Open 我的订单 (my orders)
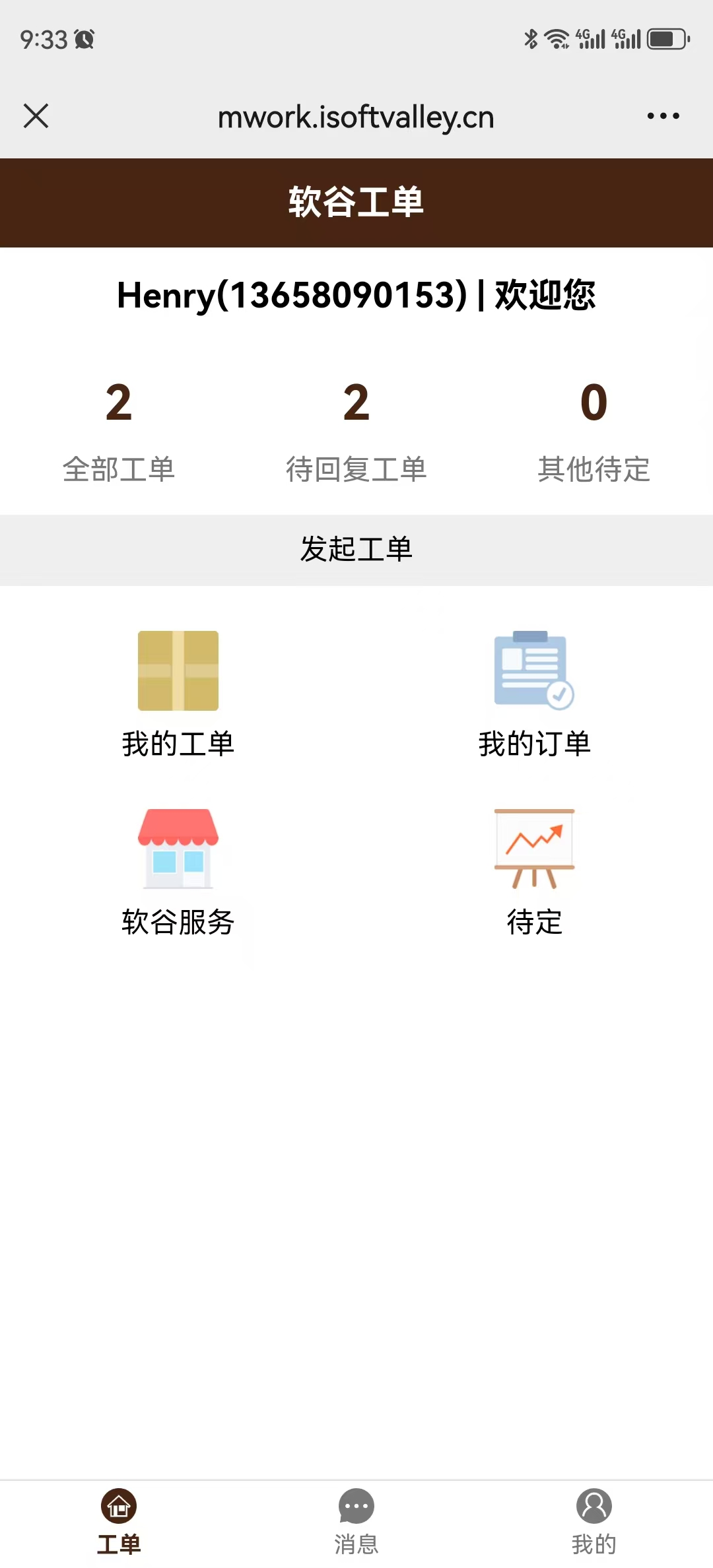 click(x=534, y=693)
